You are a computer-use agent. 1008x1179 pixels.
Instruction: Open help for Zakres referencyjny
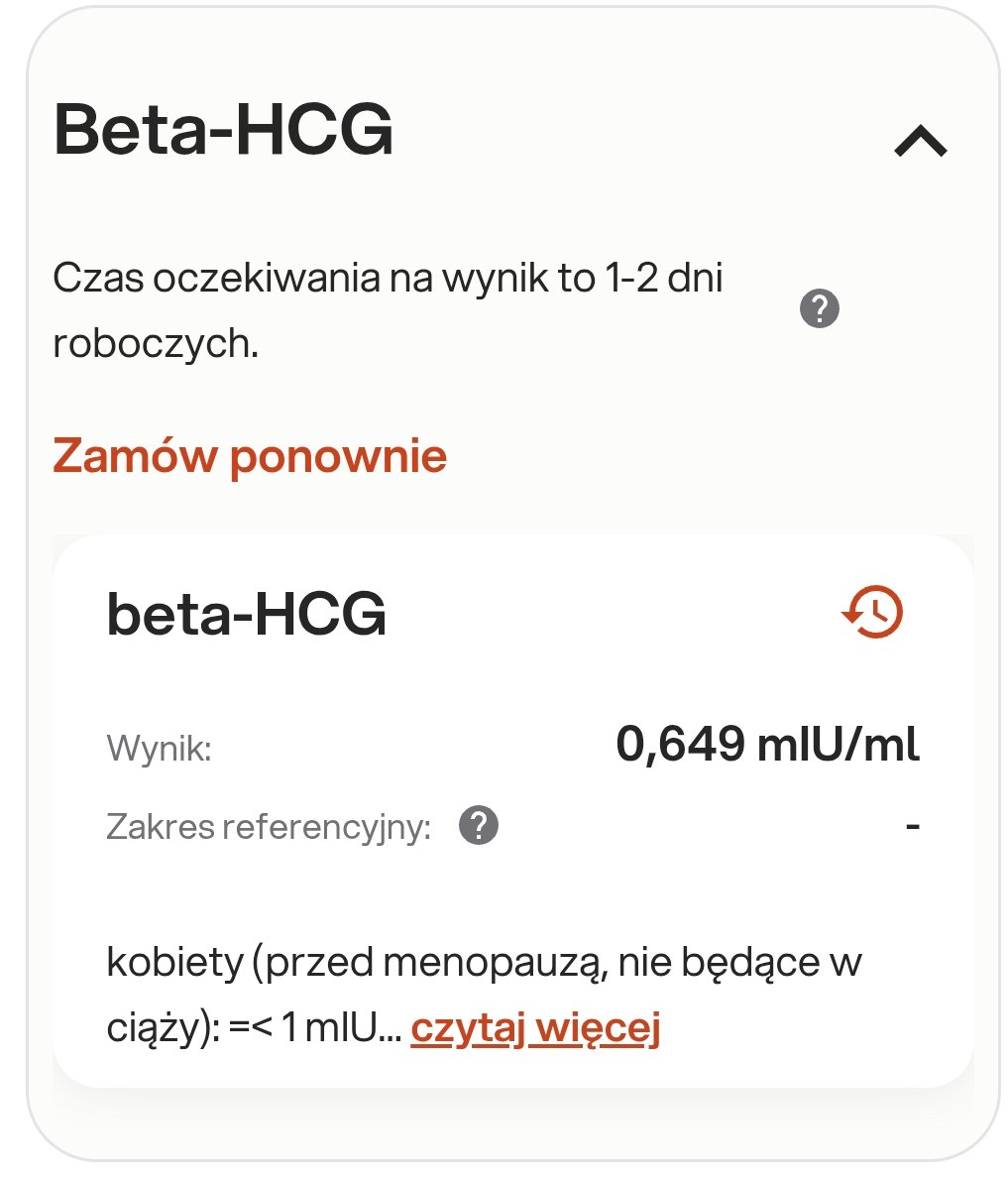coord(479,825)
